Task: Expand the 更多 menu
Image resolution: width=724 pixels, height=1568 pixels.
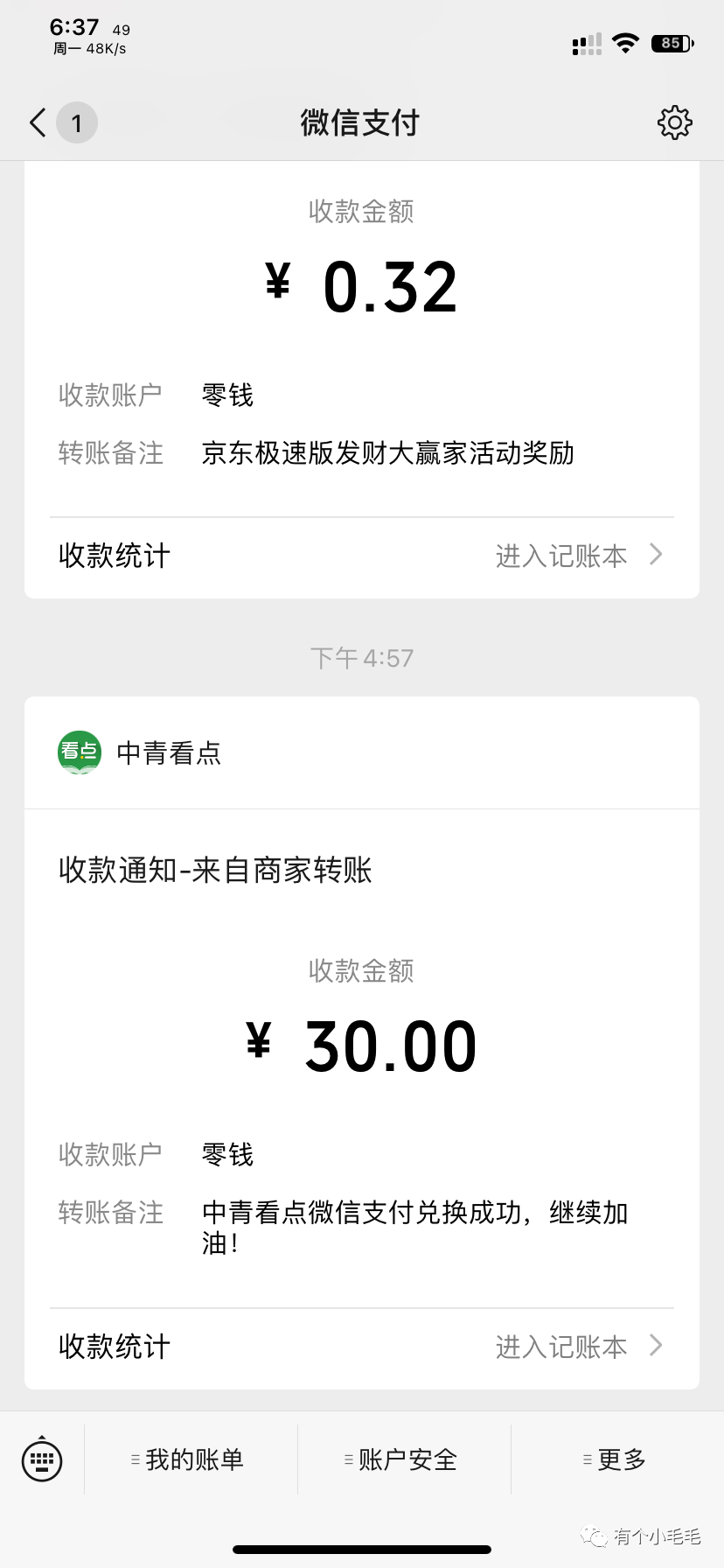Action: (617, 1459)
